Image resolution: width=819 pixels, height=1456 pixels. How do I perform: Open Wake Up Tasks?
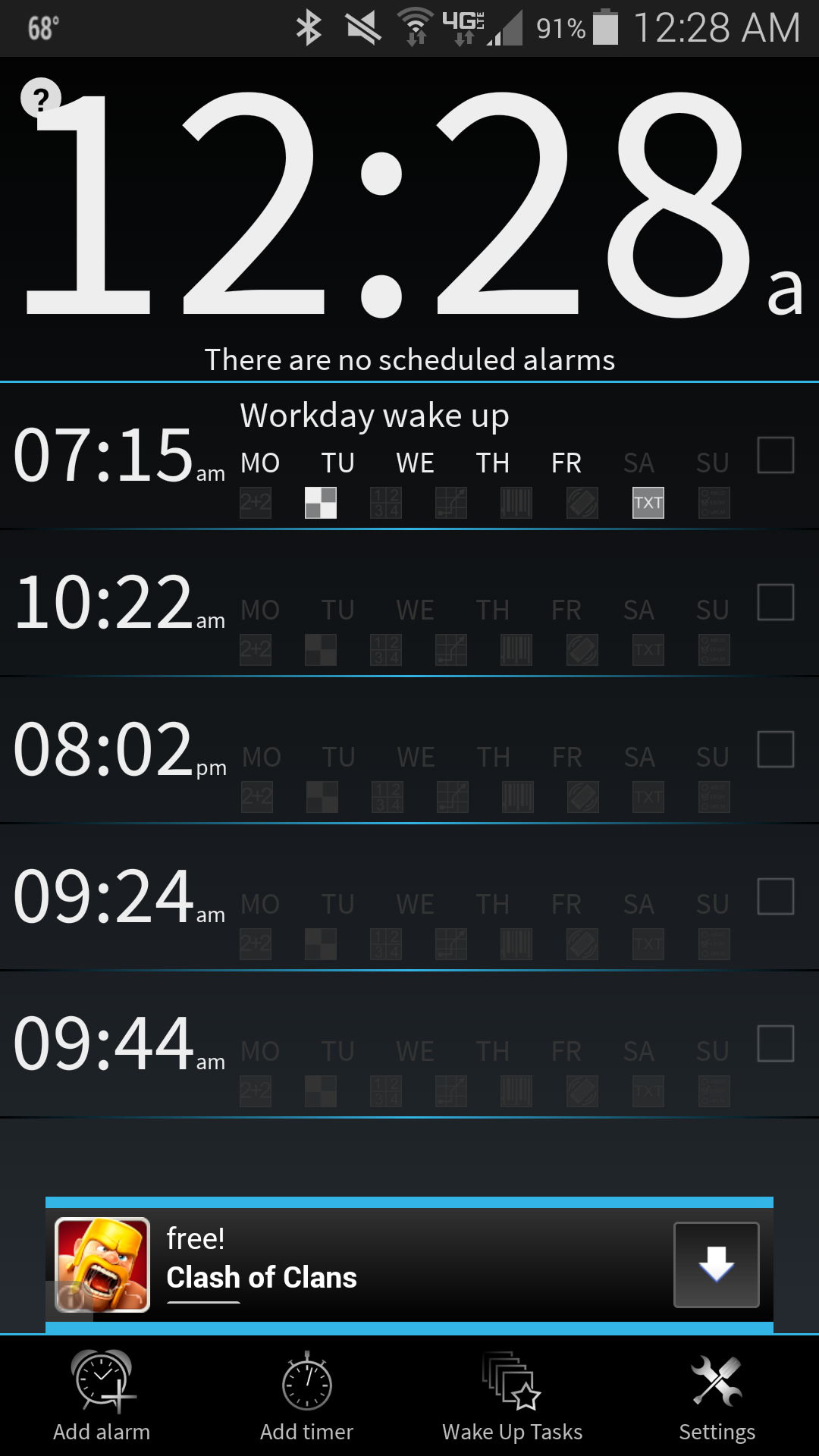pyautogui.click(x=512, y=1397)
